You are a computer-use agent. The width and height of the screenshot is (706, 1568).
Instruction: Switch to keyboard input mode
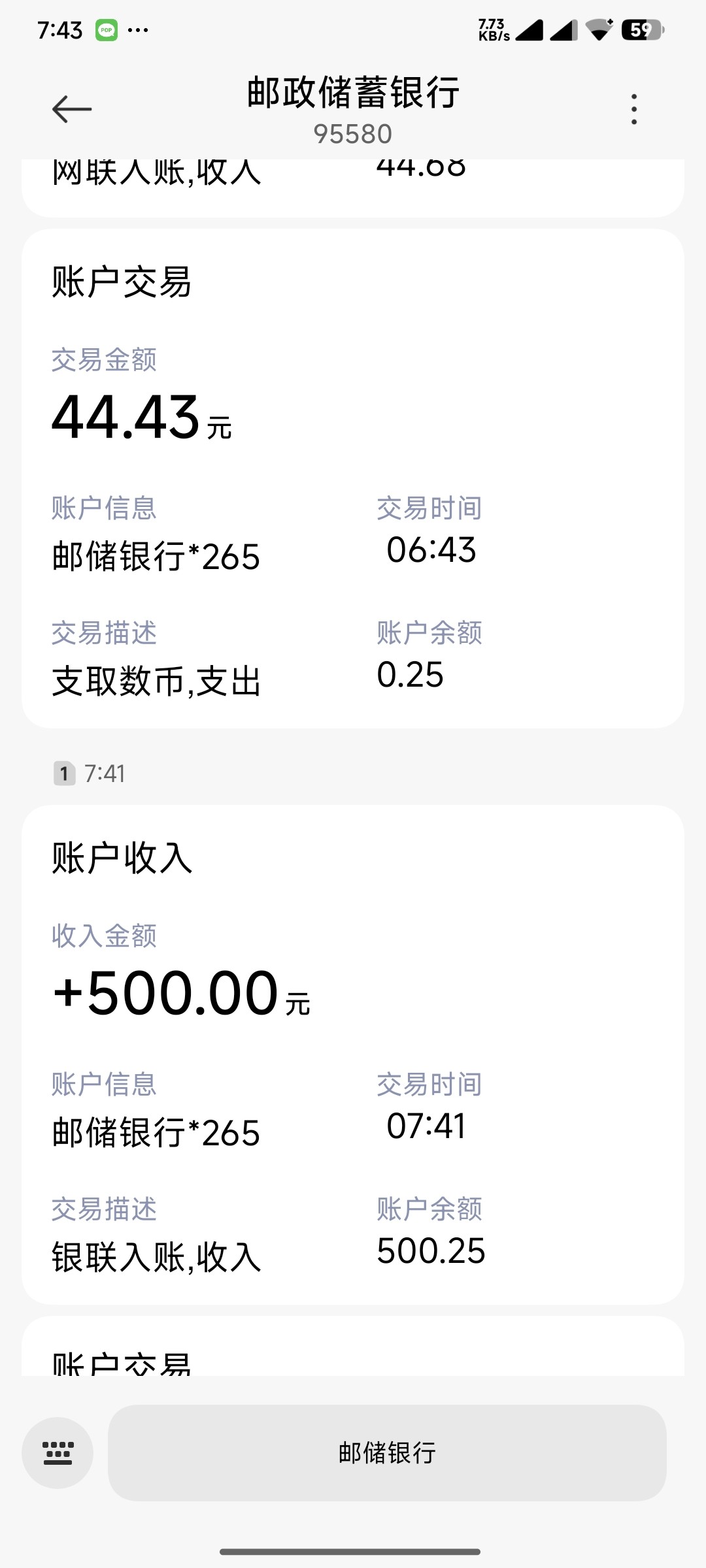click(58, 1453)
